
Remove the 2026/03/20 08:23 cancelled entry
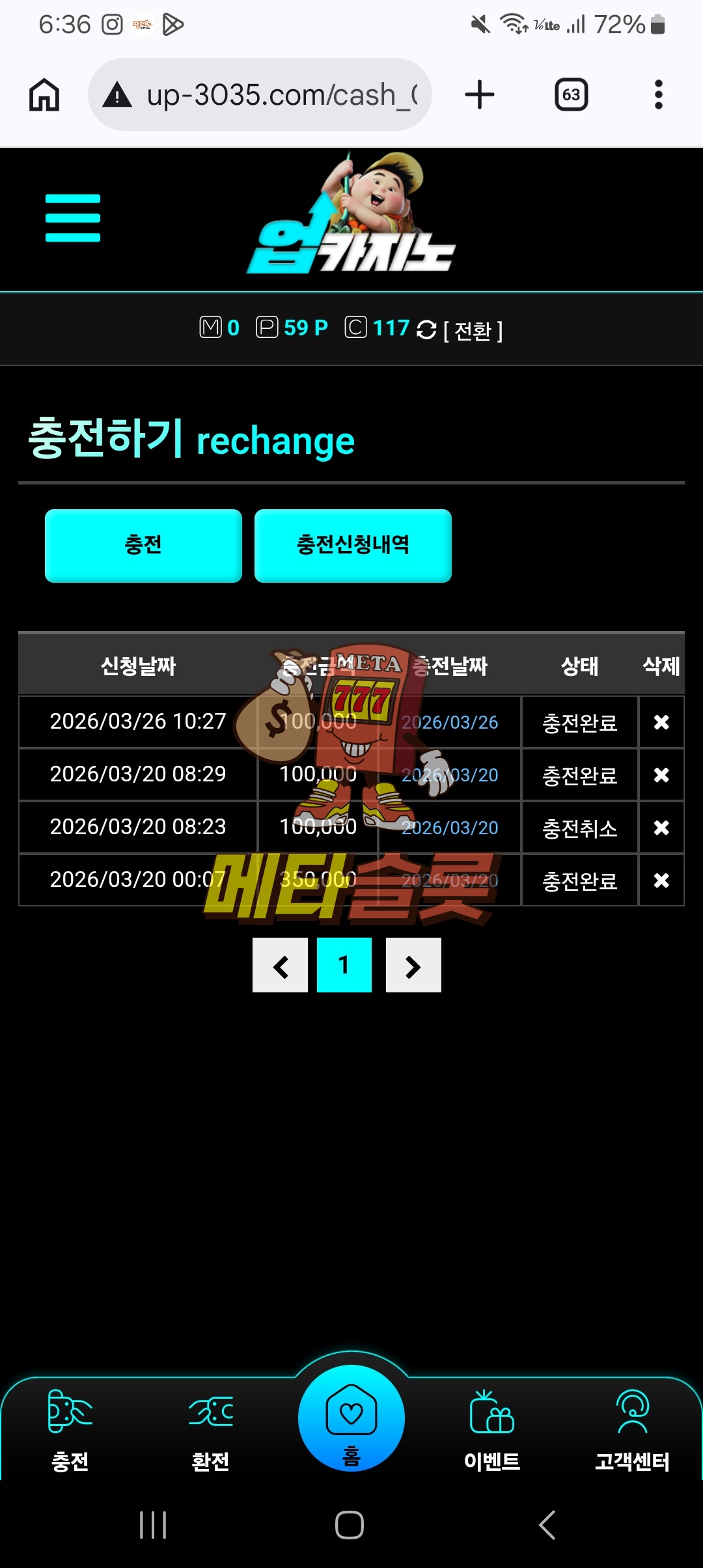[x=661, y=828]
